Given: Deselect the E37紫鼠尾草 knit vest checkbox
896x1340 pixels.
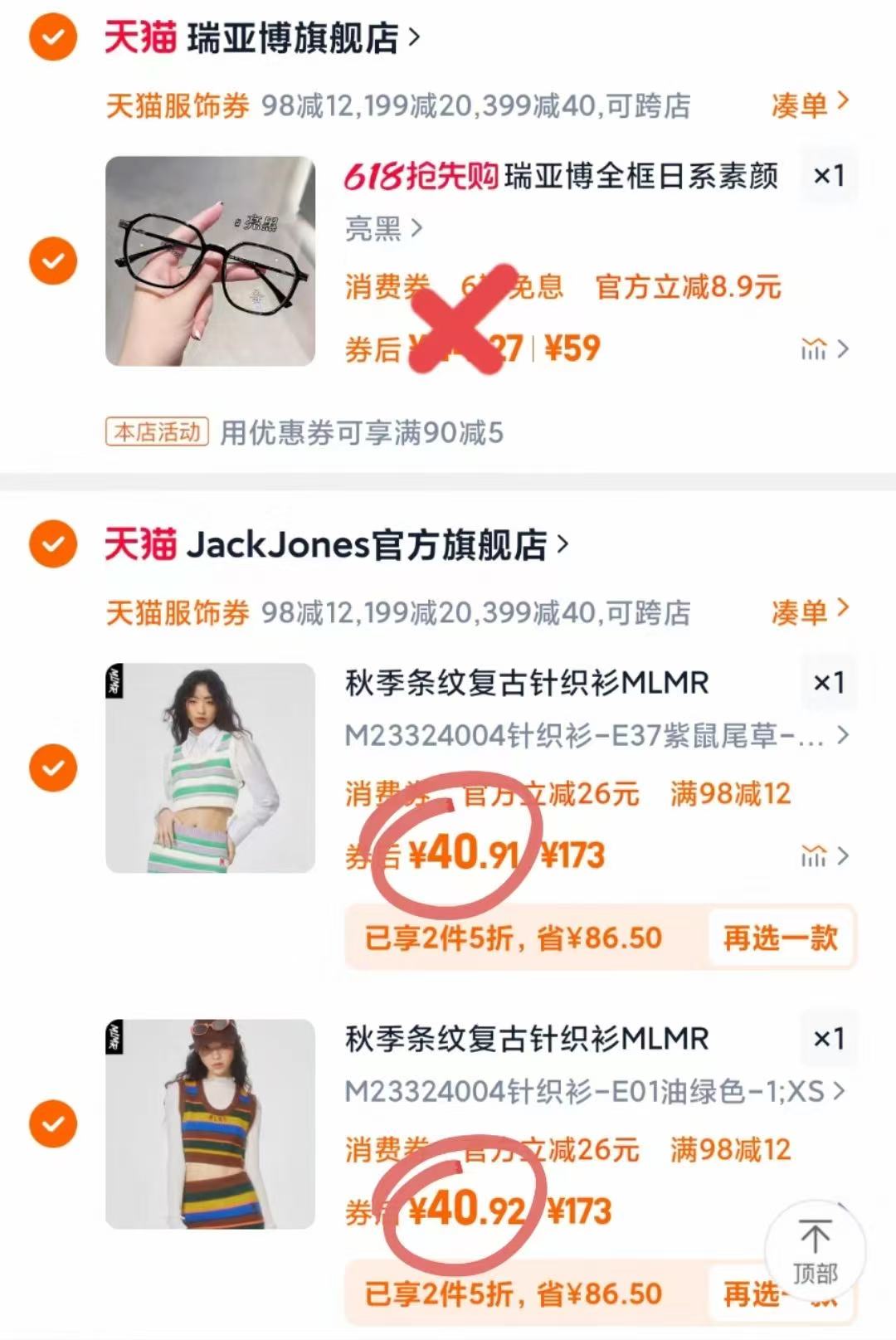Looking at the screenshot, I should click(x=53, y=767).
